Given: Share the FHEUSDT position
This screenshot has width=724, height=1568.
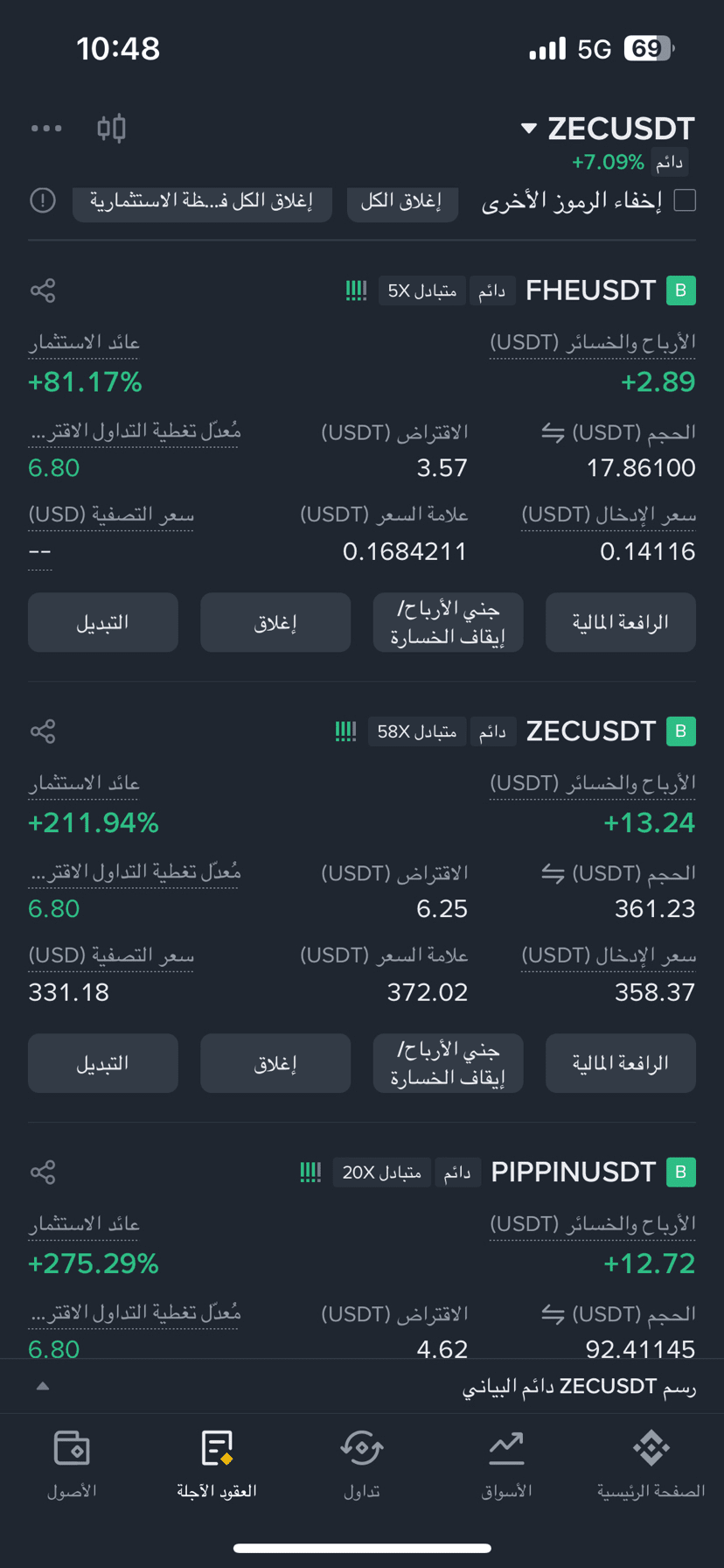Looking at the screenshot, I should point(43,290).
